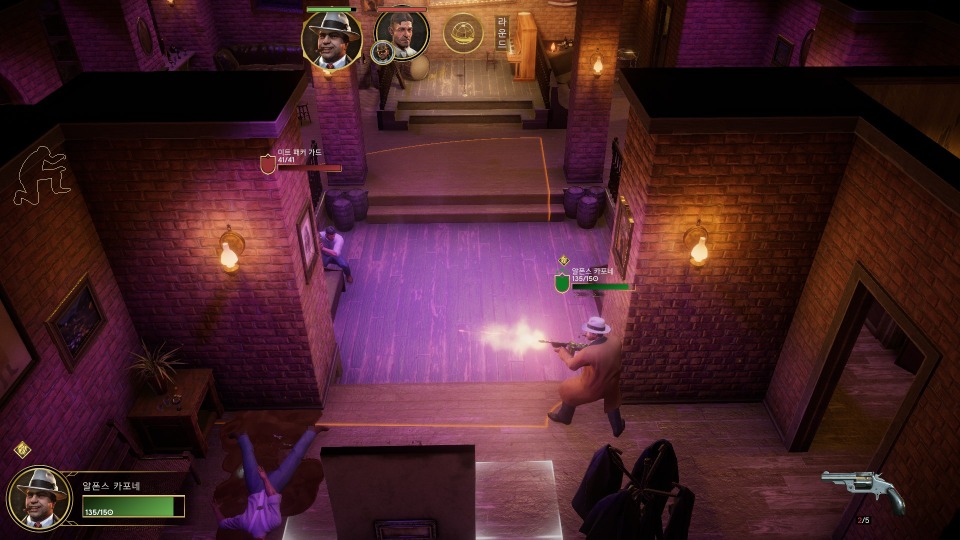Select the revolver weapon icon
Image resolution: width=960 pixels, height=540 pixels.
coord(863,489)
